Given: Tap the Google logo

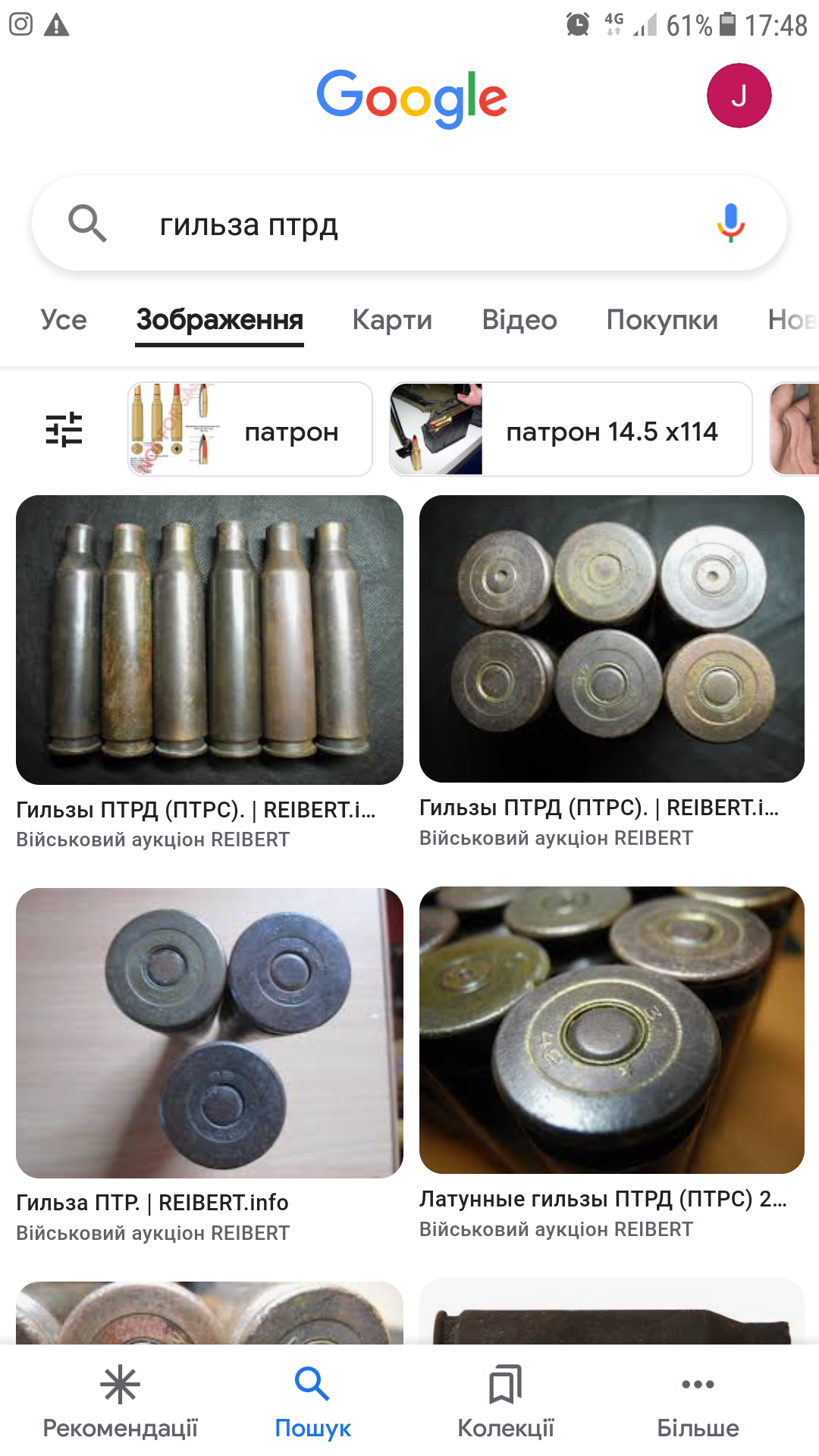Looking at the screenshot, I should click(x=412, y=98).
